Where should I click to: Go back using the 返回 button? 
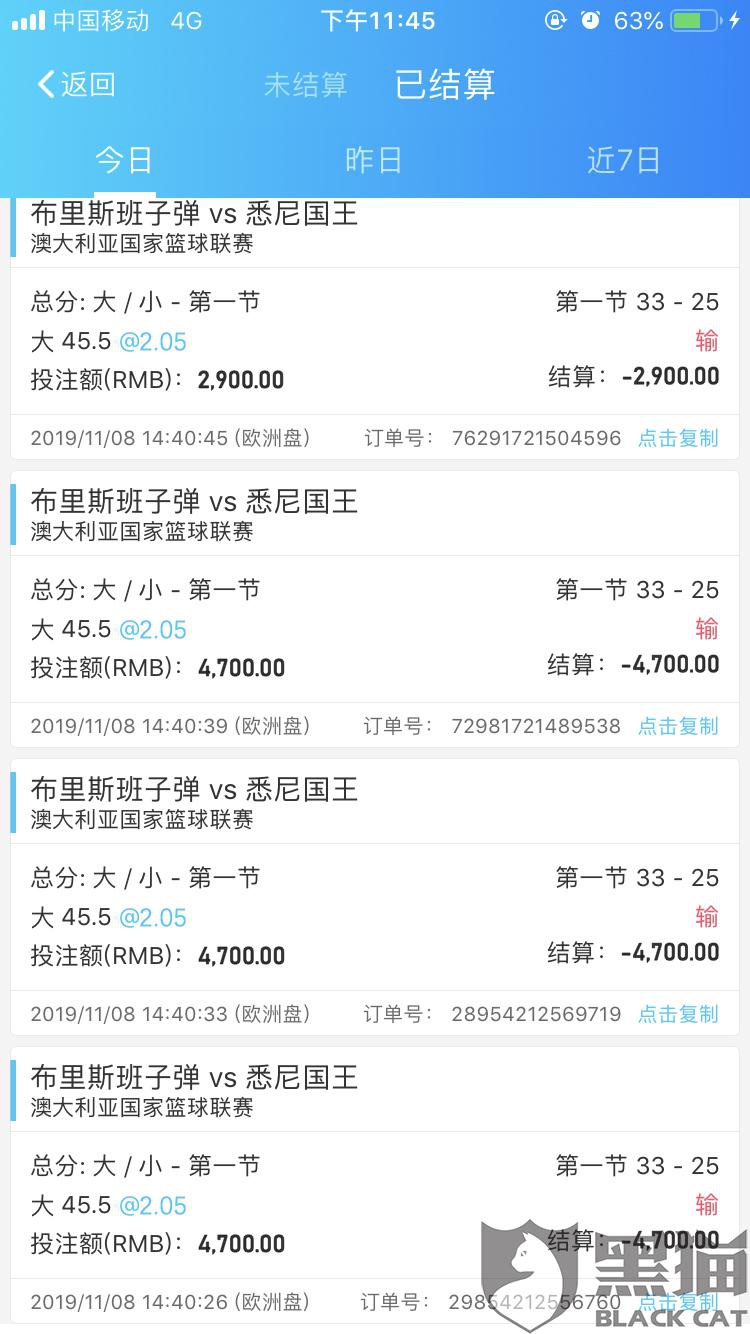point(76,84)
